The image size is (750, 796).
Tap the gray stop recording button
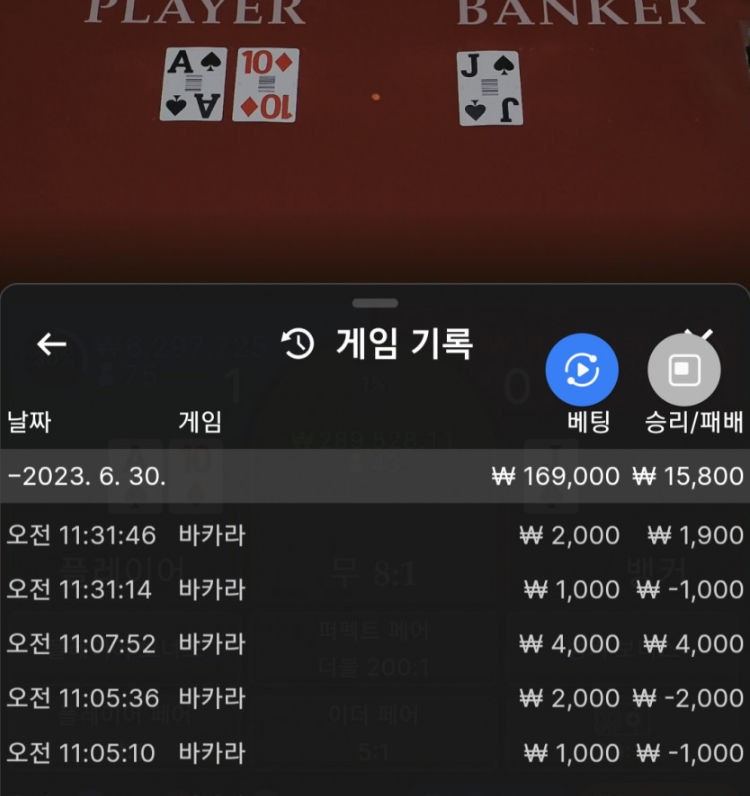pos(684,370)
